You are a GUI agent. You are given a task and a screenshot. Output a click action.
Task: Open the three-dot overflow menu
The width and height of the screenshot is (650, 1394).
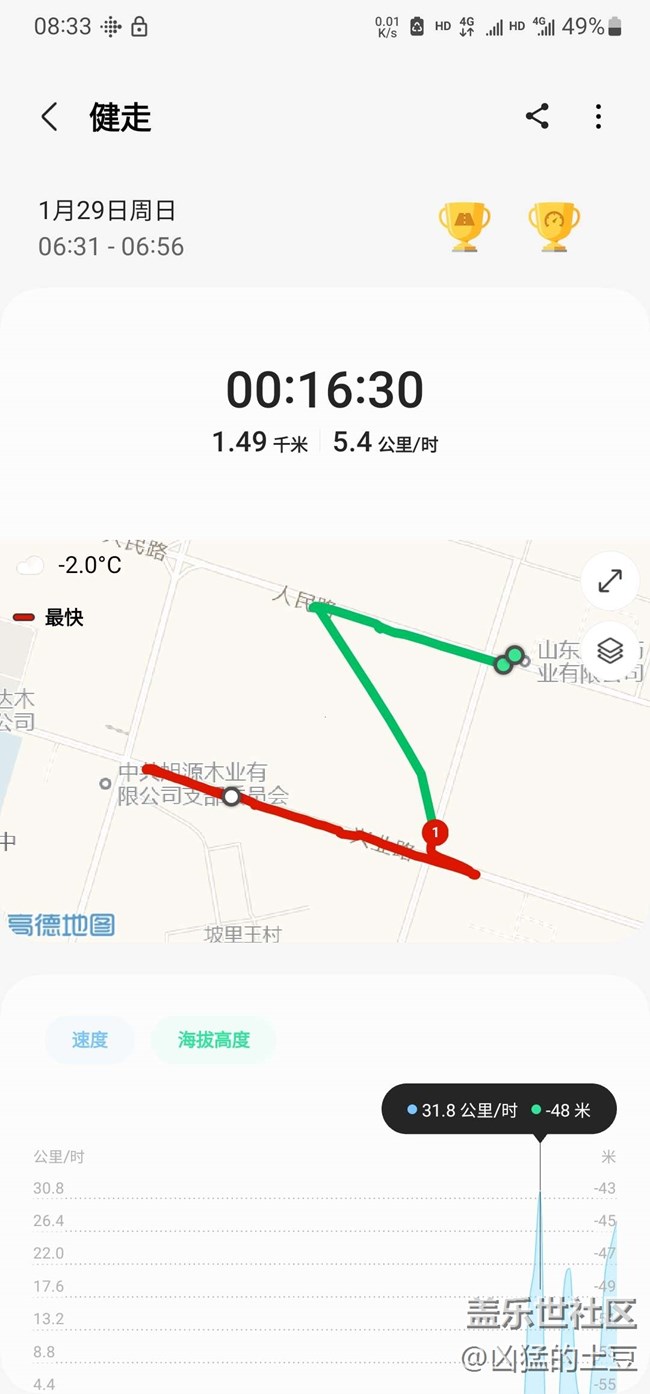pos(598,117)
